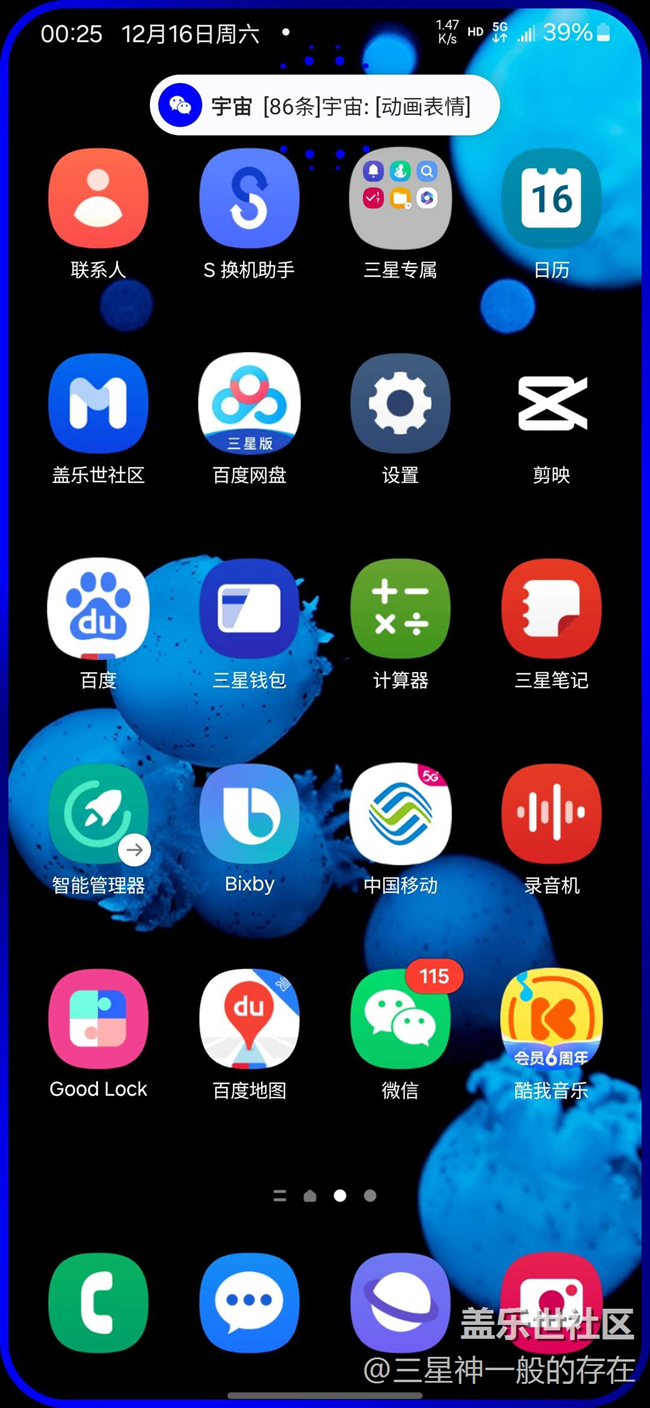Open the 日历 calendar app

click(x=551, y=198)
